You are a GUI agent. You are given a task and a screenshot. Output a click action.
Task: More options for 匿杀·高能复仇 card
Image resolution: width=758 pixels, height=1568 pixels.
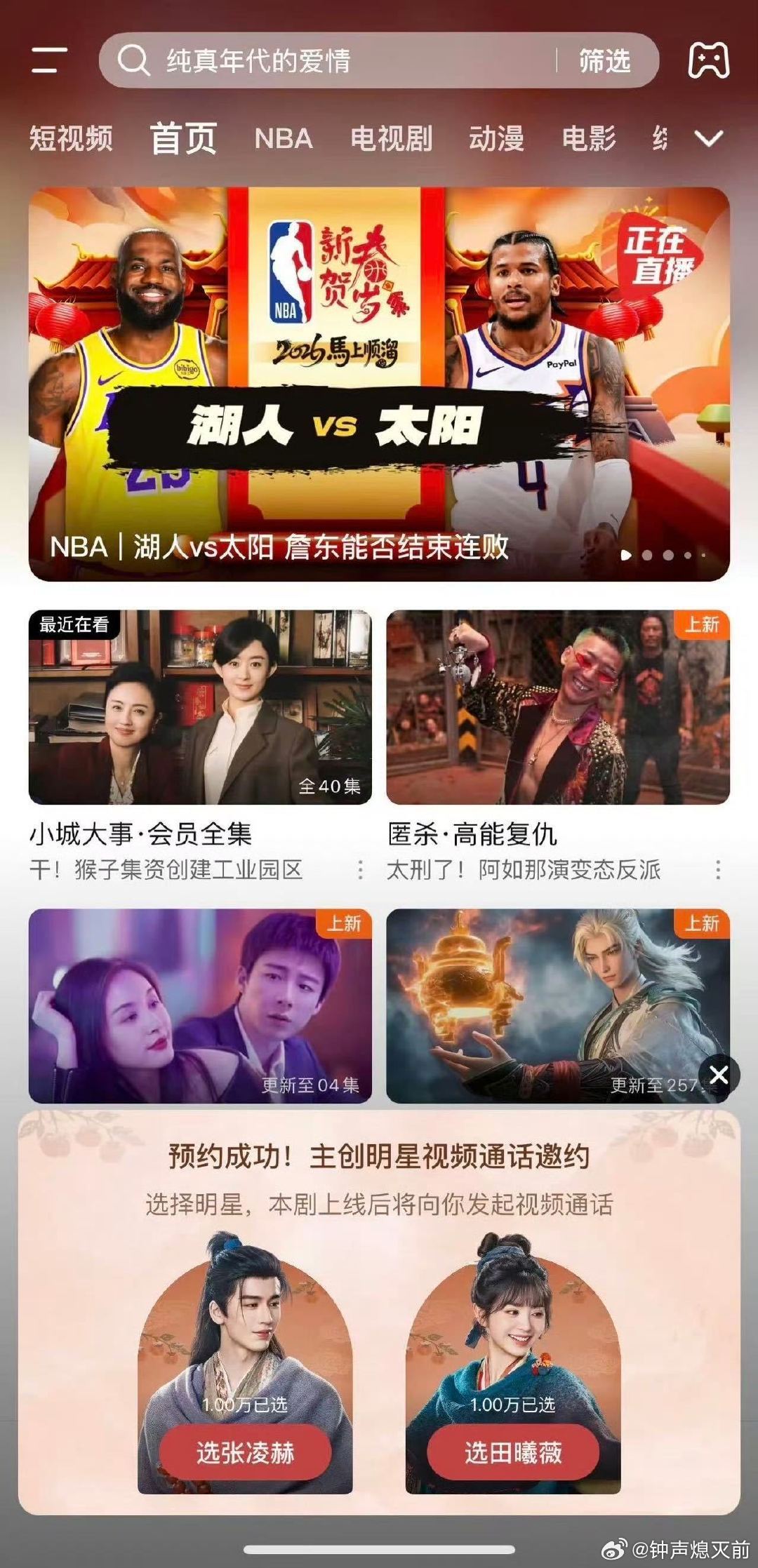point(717,870)
